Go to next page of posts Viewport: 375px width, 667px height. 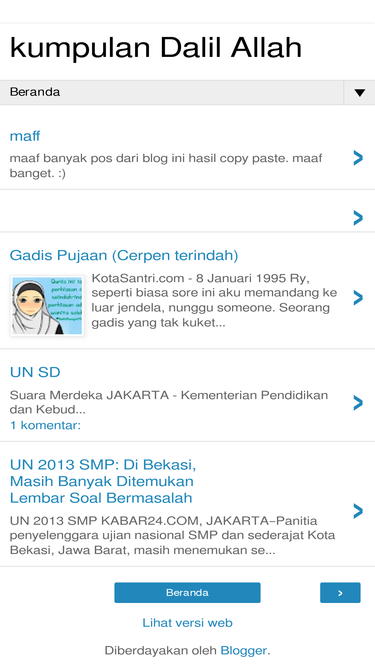pyautogui.click(x=340, y=593)
